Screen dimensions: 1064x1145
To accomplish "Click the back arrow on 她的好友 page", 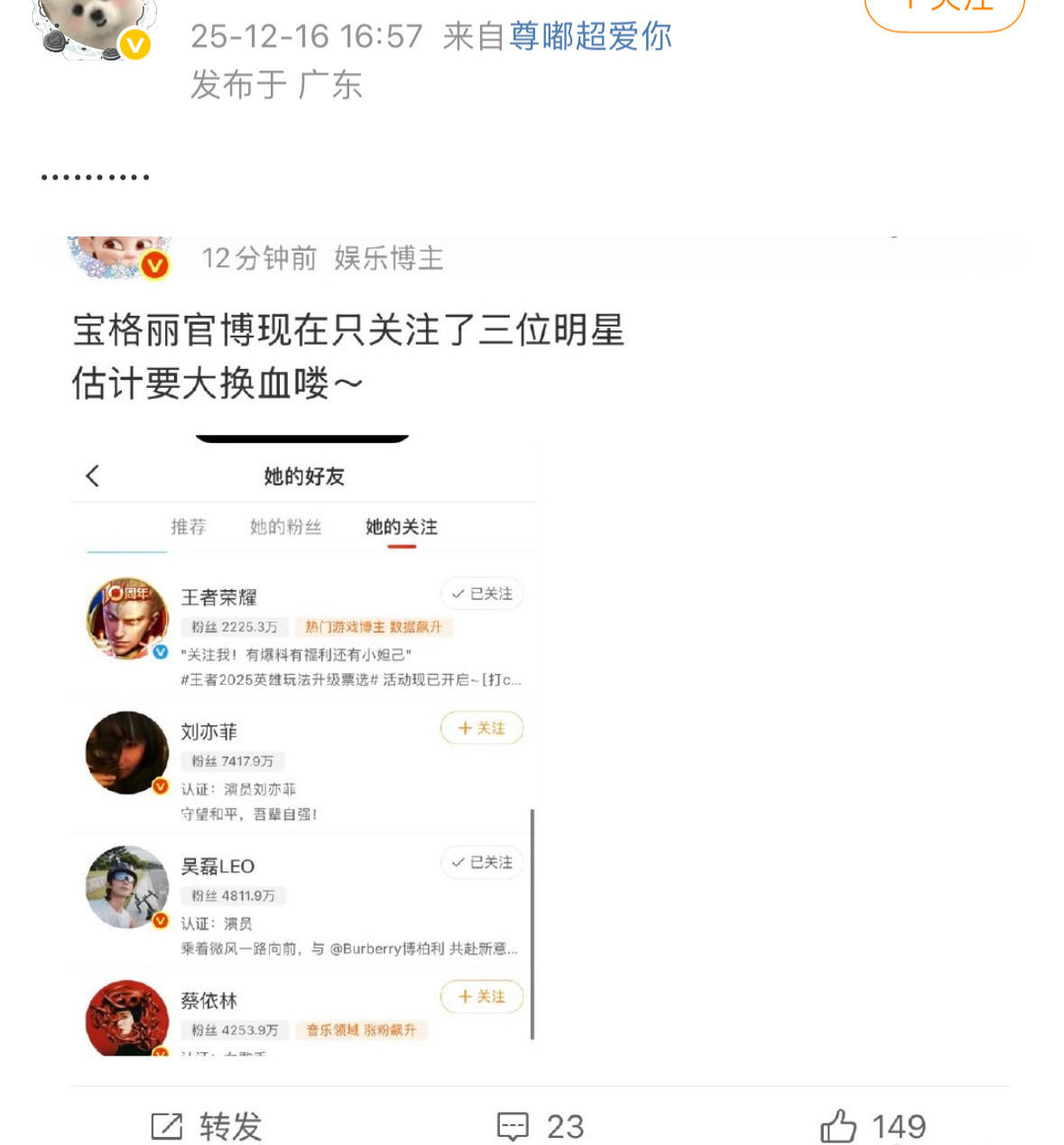I will [92, 476].
